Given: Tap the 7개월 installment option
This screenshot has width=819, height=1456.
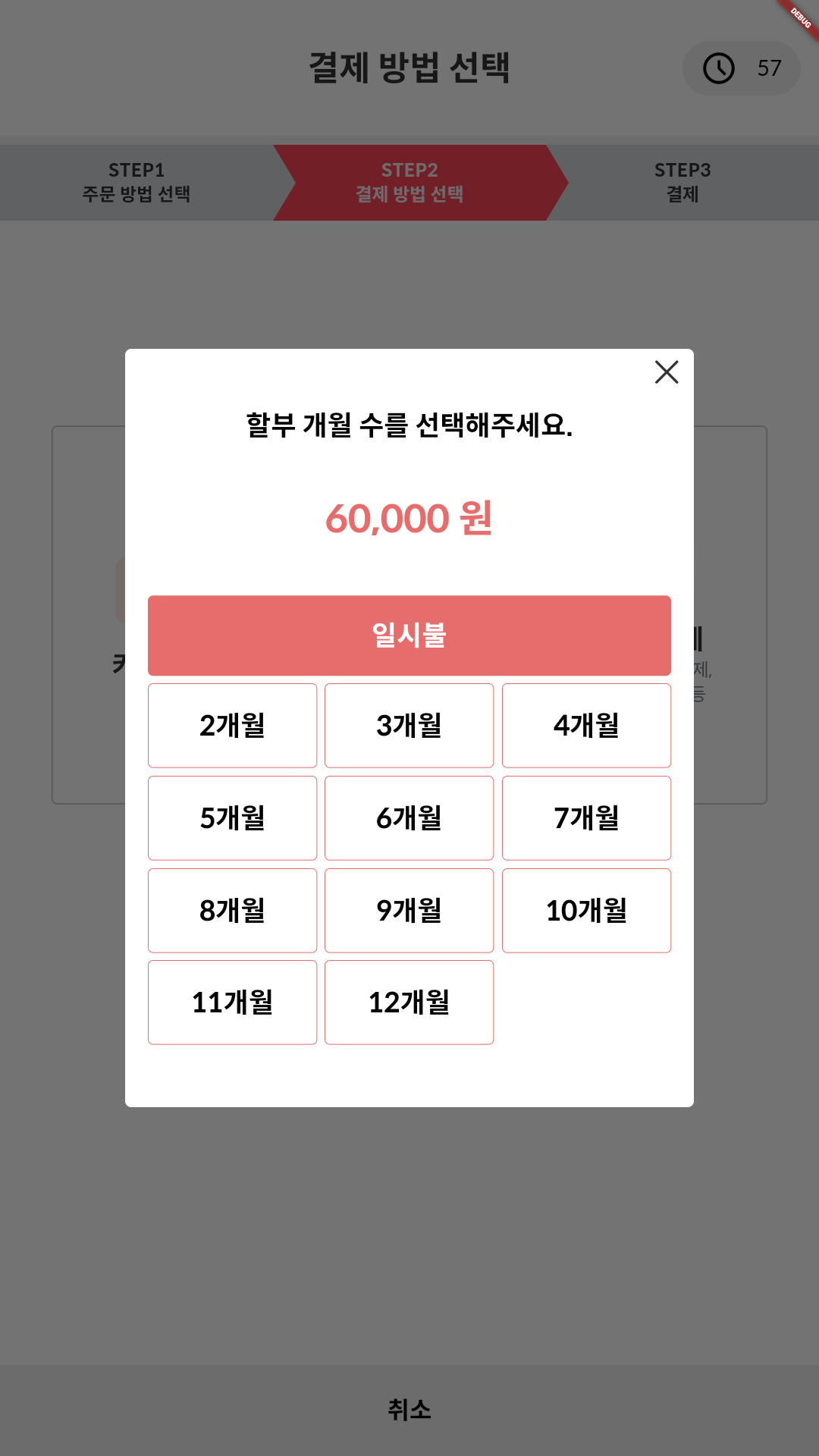Looking at the screenshot, I should (x=586, y=818).
